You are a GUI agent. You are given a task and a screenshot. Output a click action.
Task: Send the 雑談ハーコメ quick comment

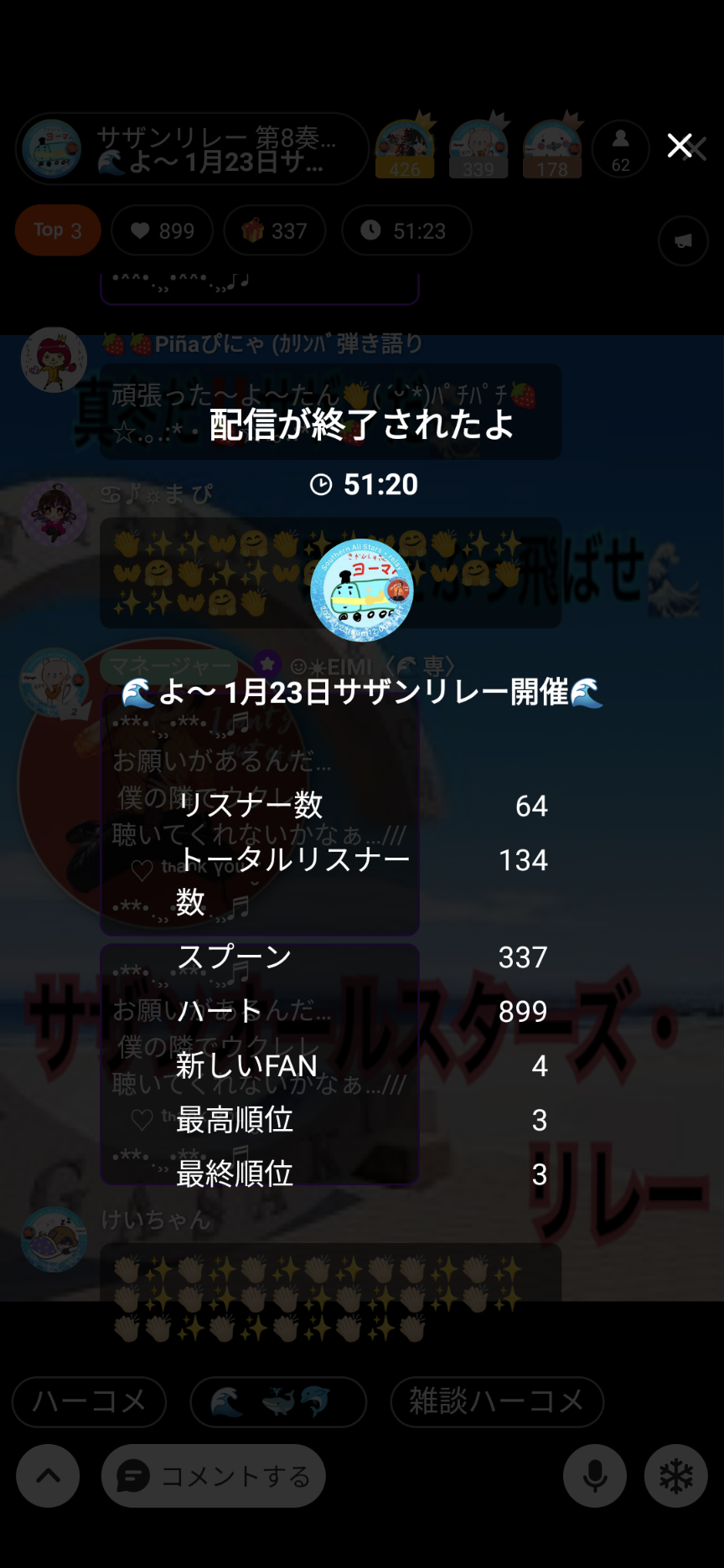coord(496,1402)
